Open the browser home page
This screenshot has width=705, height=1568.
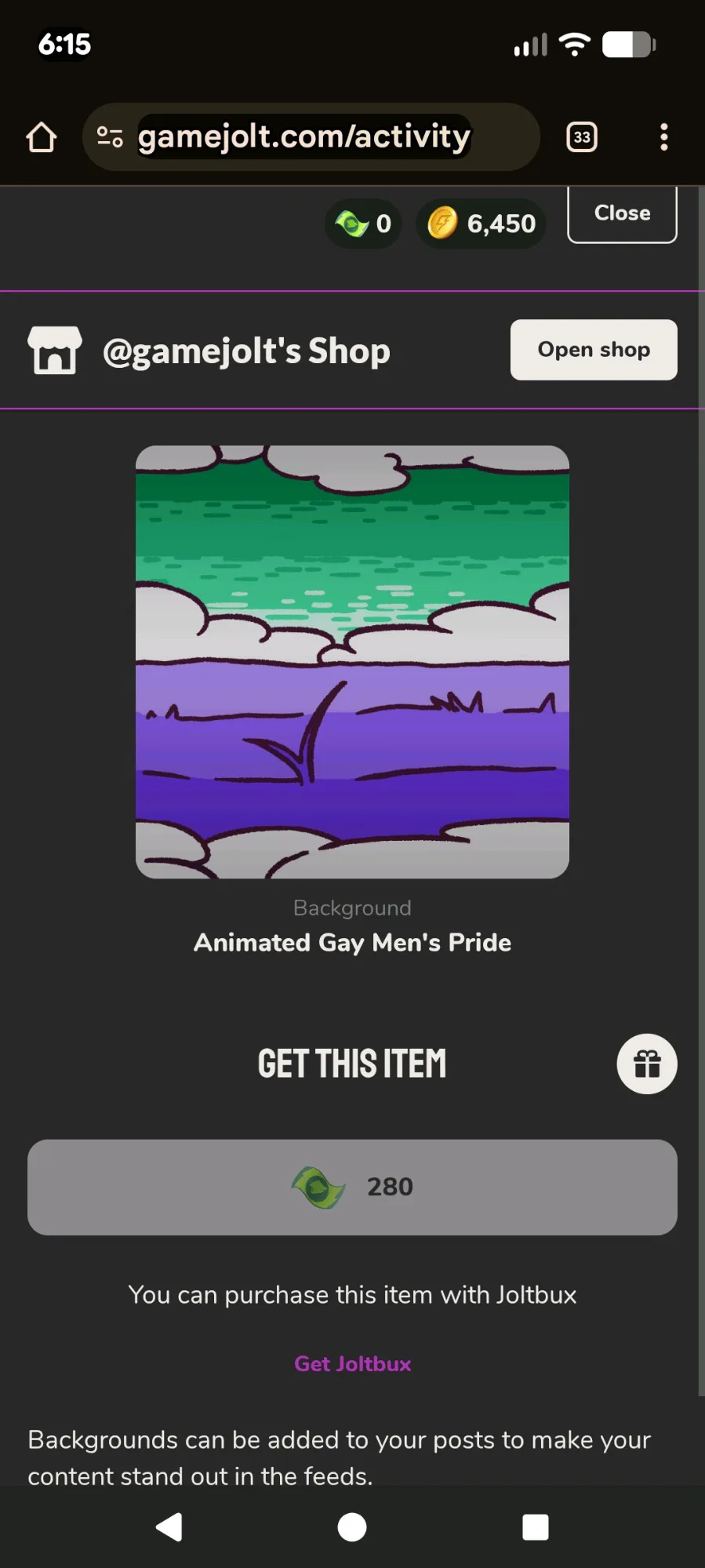click(x=42, y=137)
